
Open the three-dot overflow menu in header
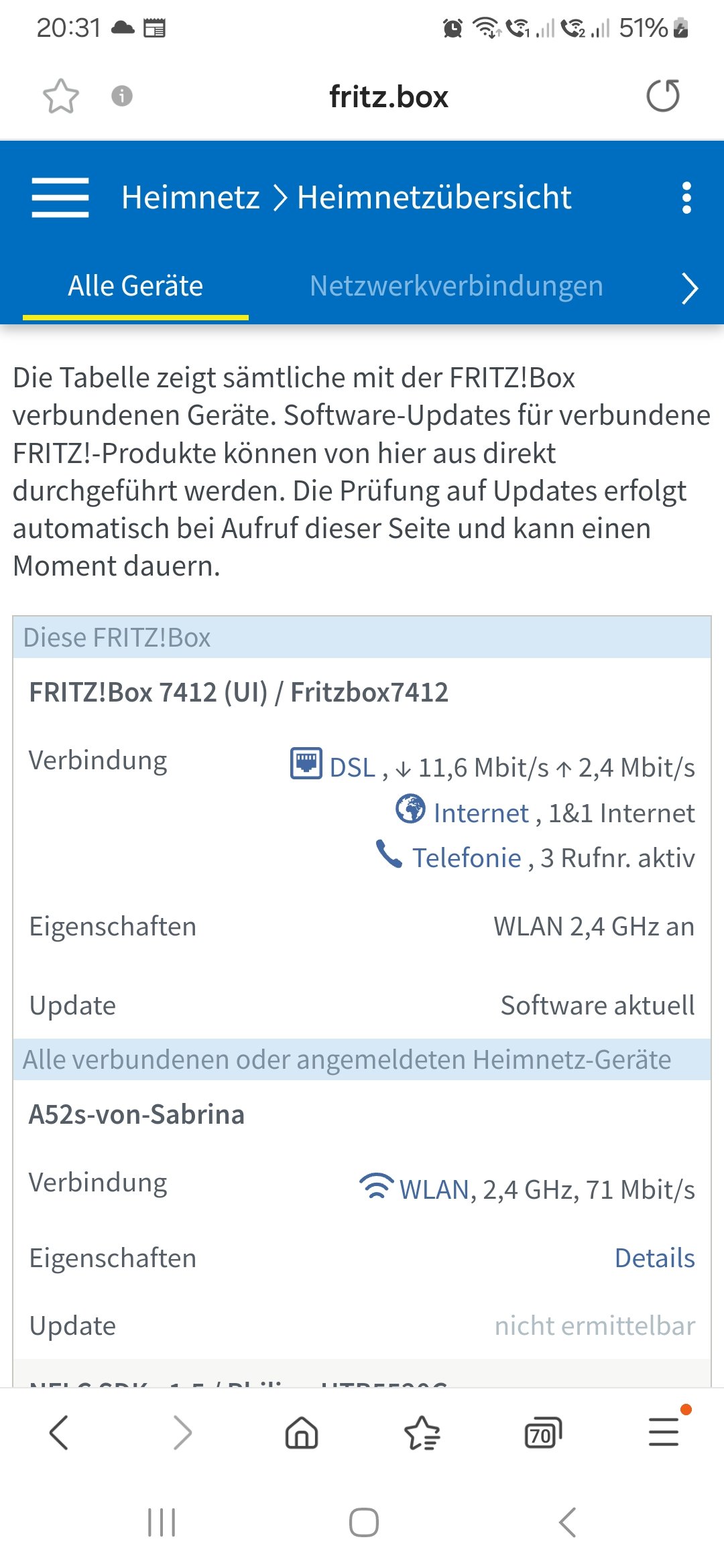pos(686,198)
